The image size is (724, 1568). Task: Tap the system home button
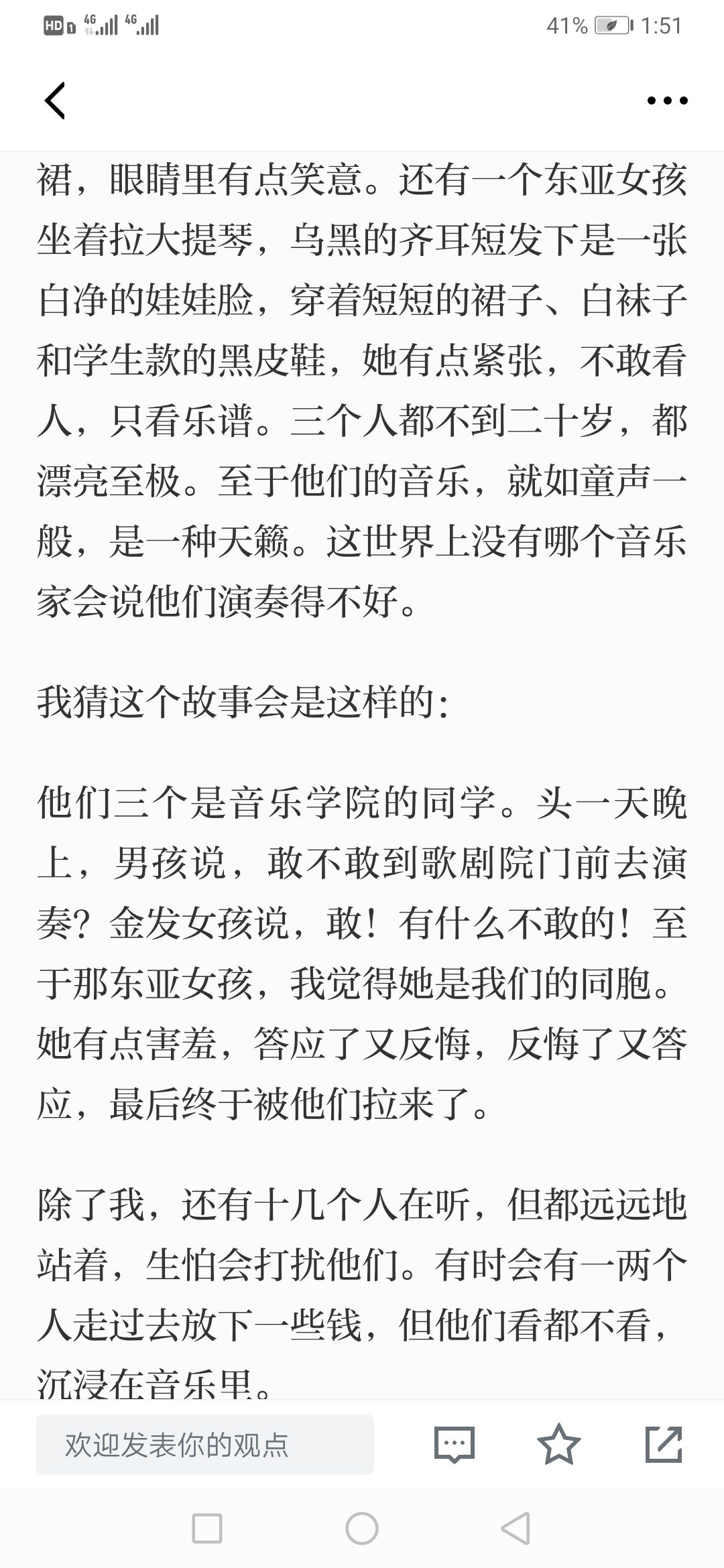click(362, 1530)
